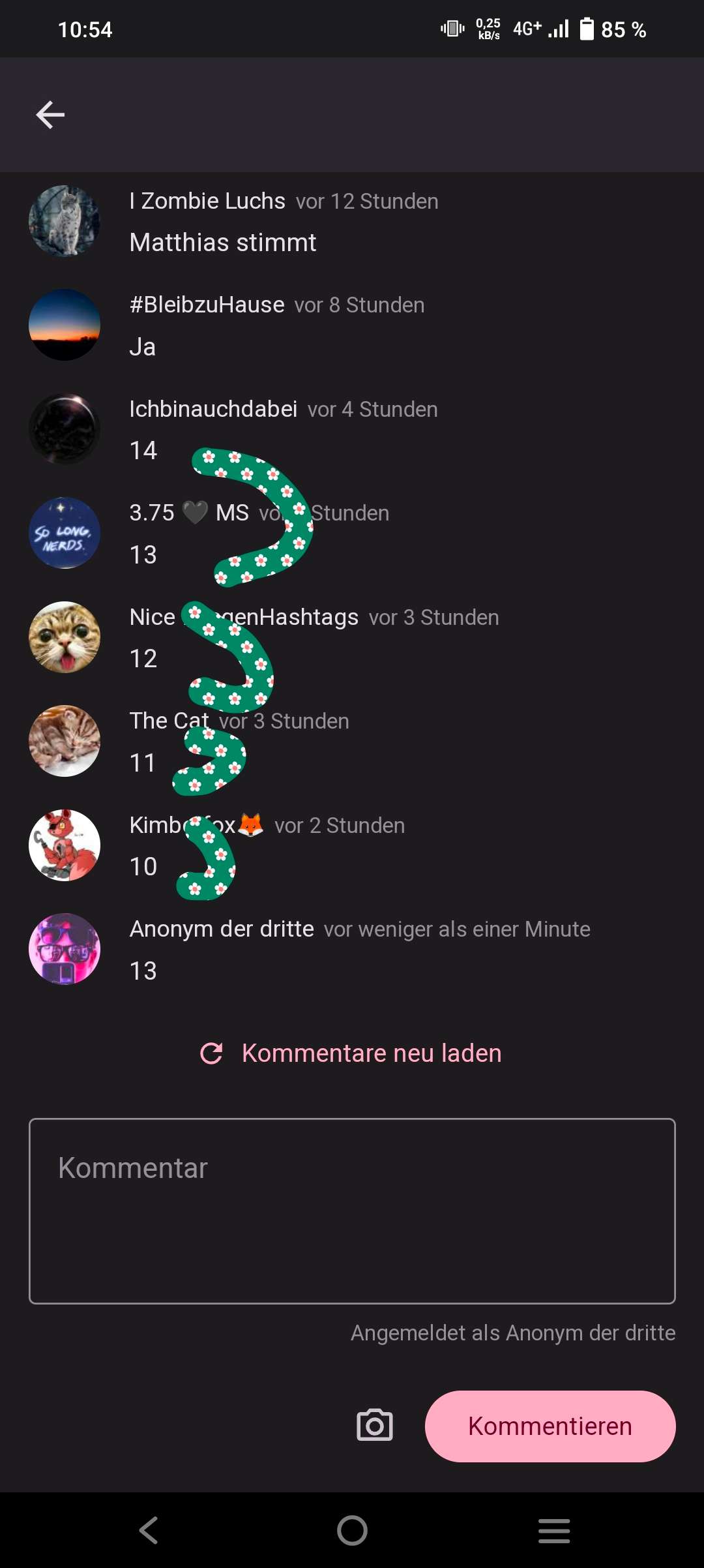This screenshot has height=1568, width=704.
Task: Attach a photo with the camera icon
Action: point(375,1425)
